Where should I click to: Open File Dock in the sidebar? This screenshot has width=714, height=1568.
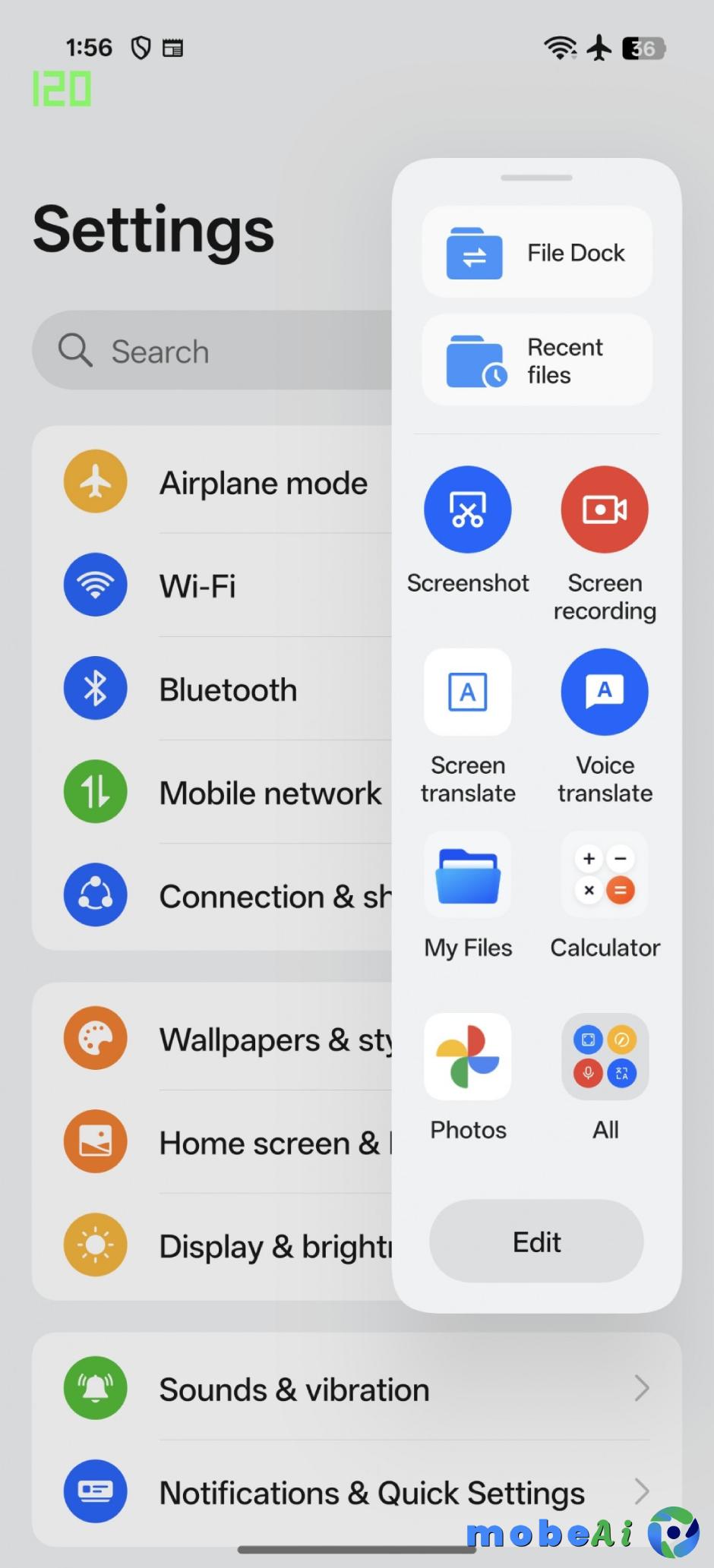tap(537, 253)
